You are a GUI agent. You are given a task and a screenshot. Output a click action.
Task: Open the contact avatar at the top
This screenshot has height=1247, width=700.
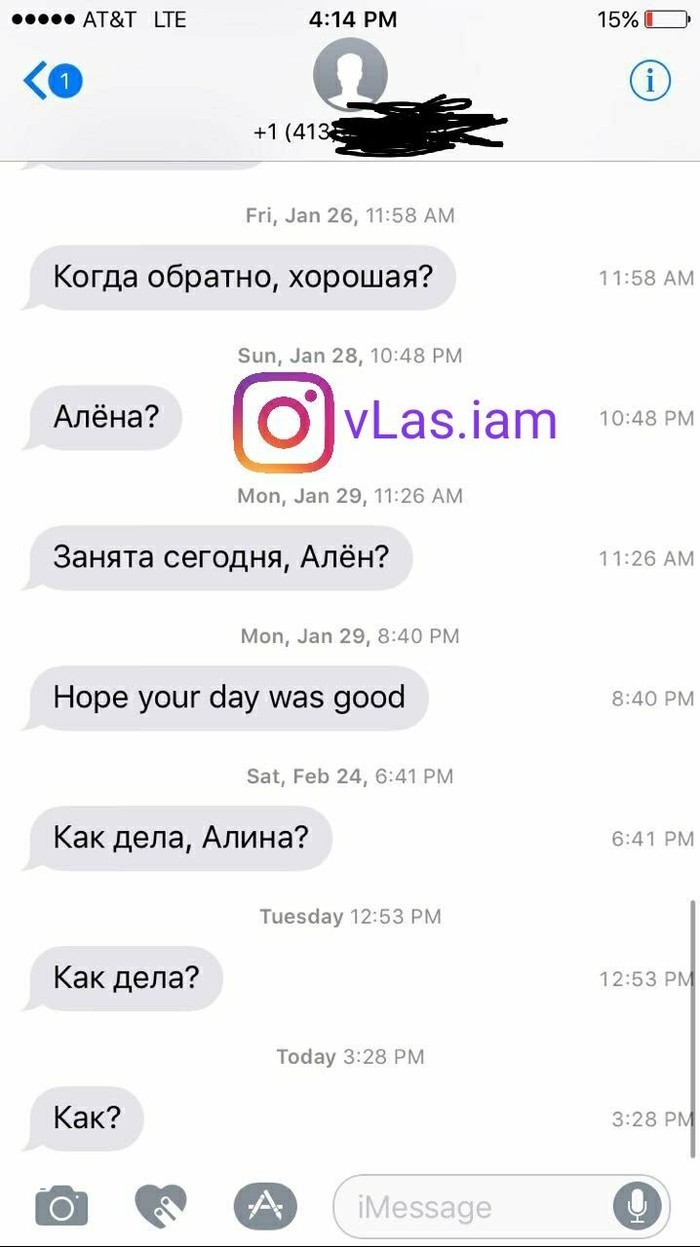(349, 74)
